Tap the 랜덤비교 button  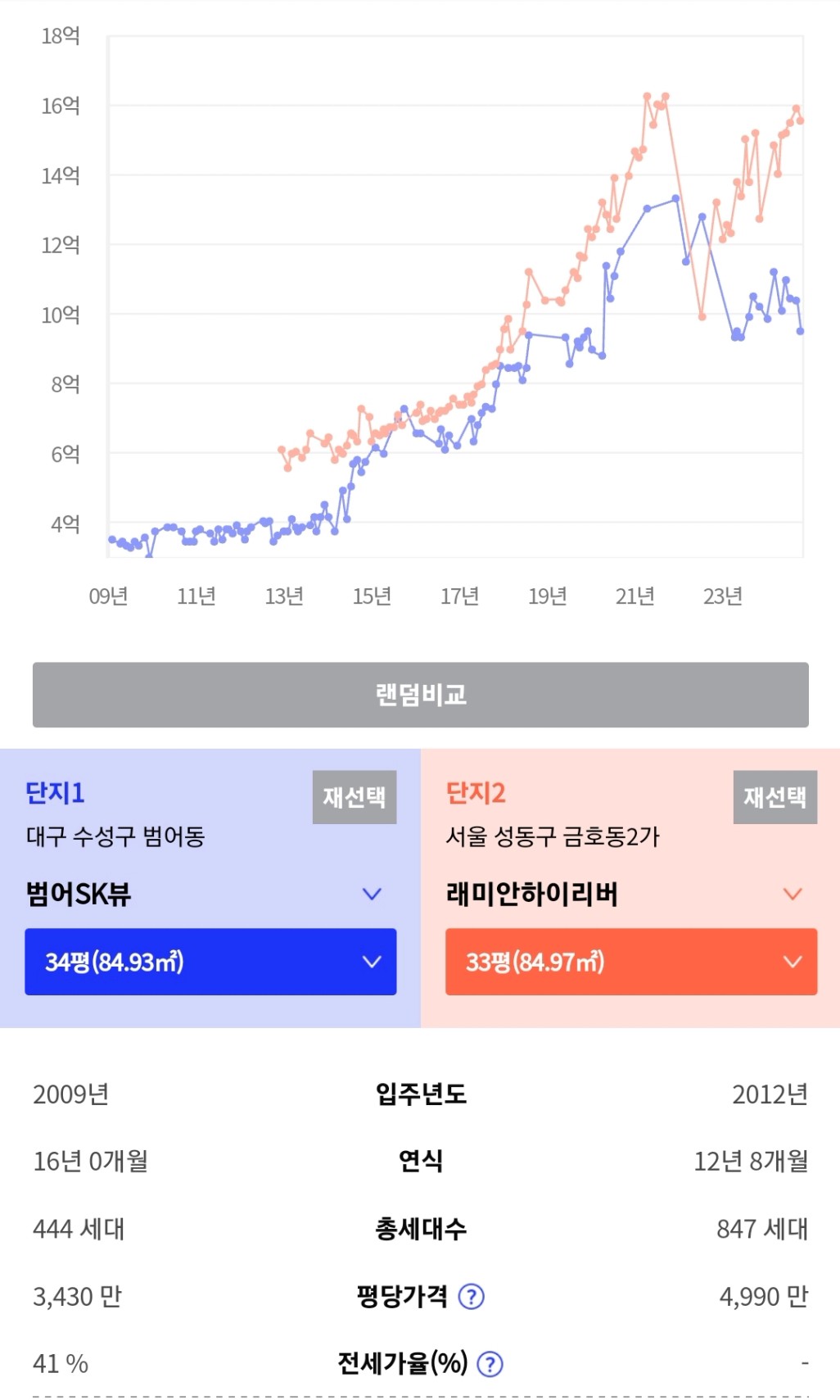click(x=420, y=695)
